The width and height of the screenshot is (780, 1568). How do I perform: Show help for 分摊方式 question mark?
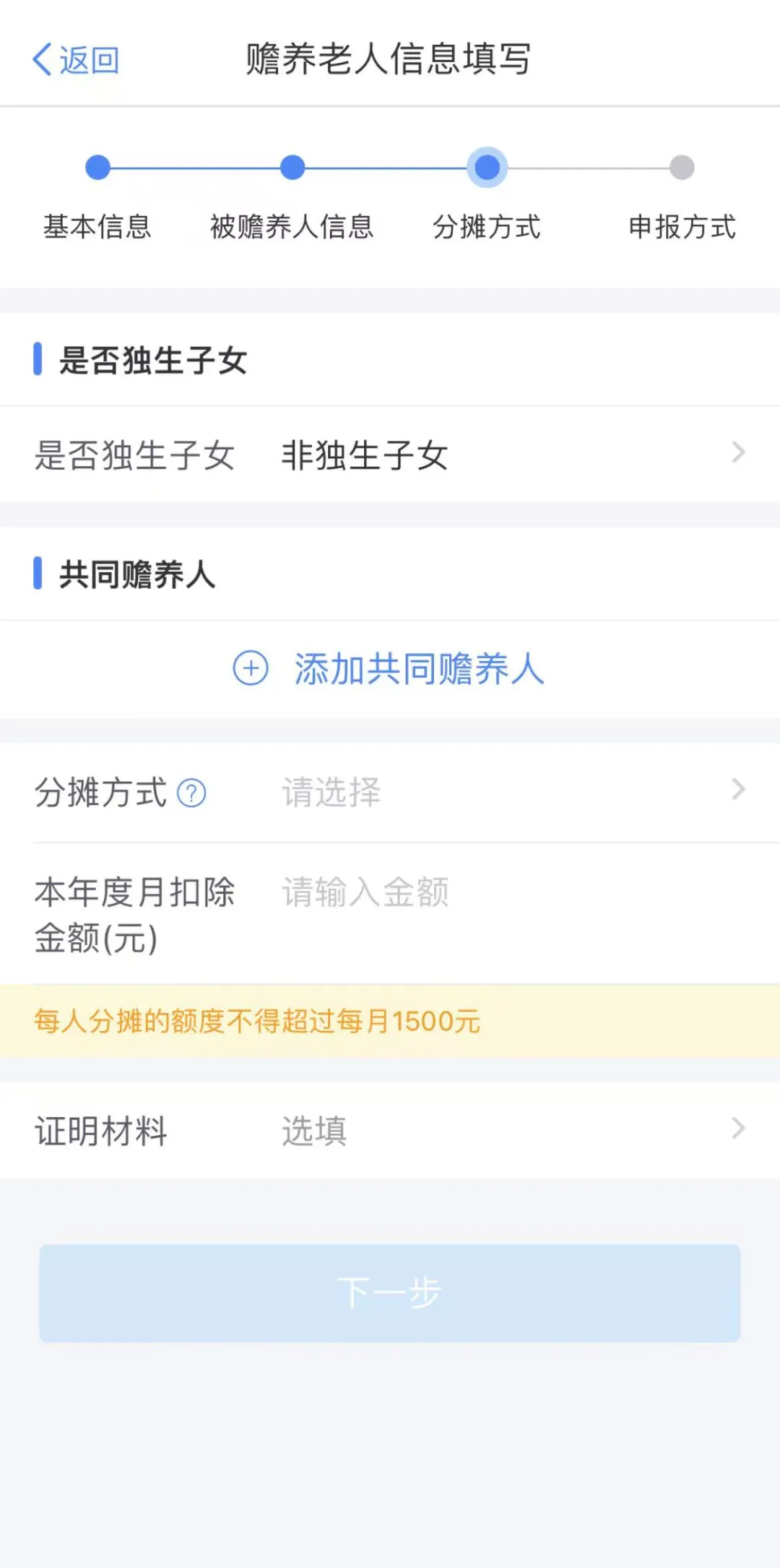[x=192, y=793]
